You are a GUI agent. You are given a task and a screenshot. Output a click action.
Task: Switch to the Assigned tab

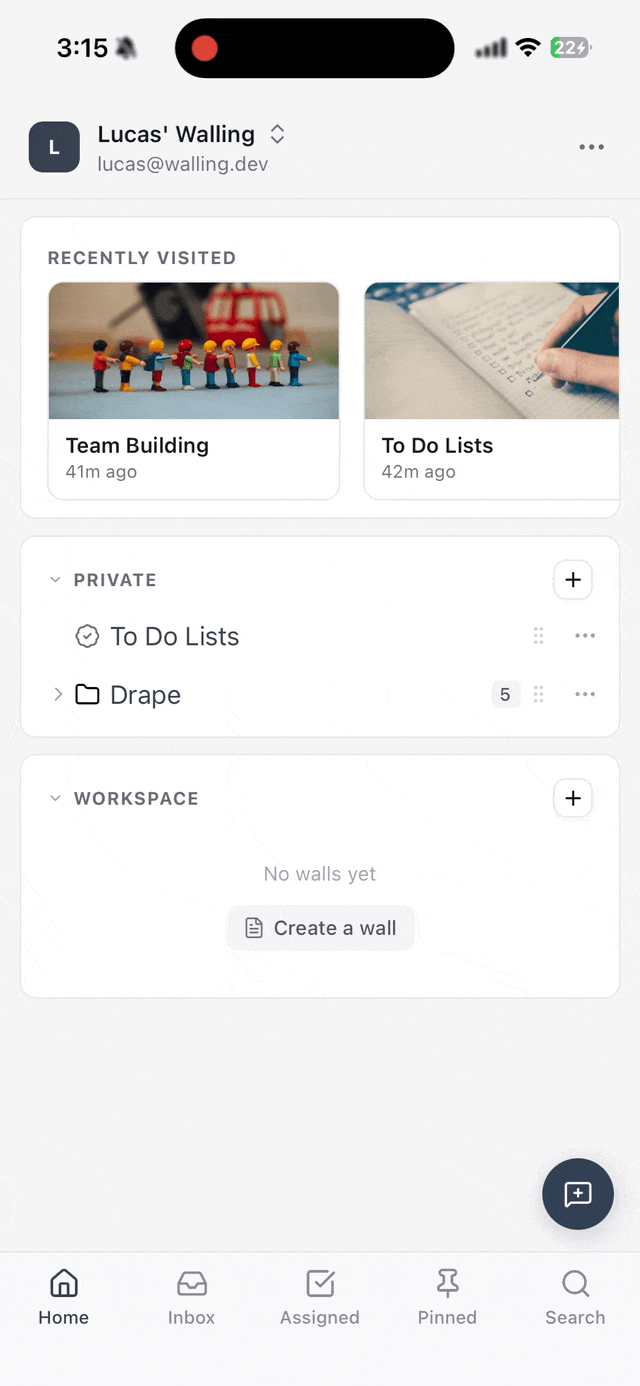[319, 1297]
